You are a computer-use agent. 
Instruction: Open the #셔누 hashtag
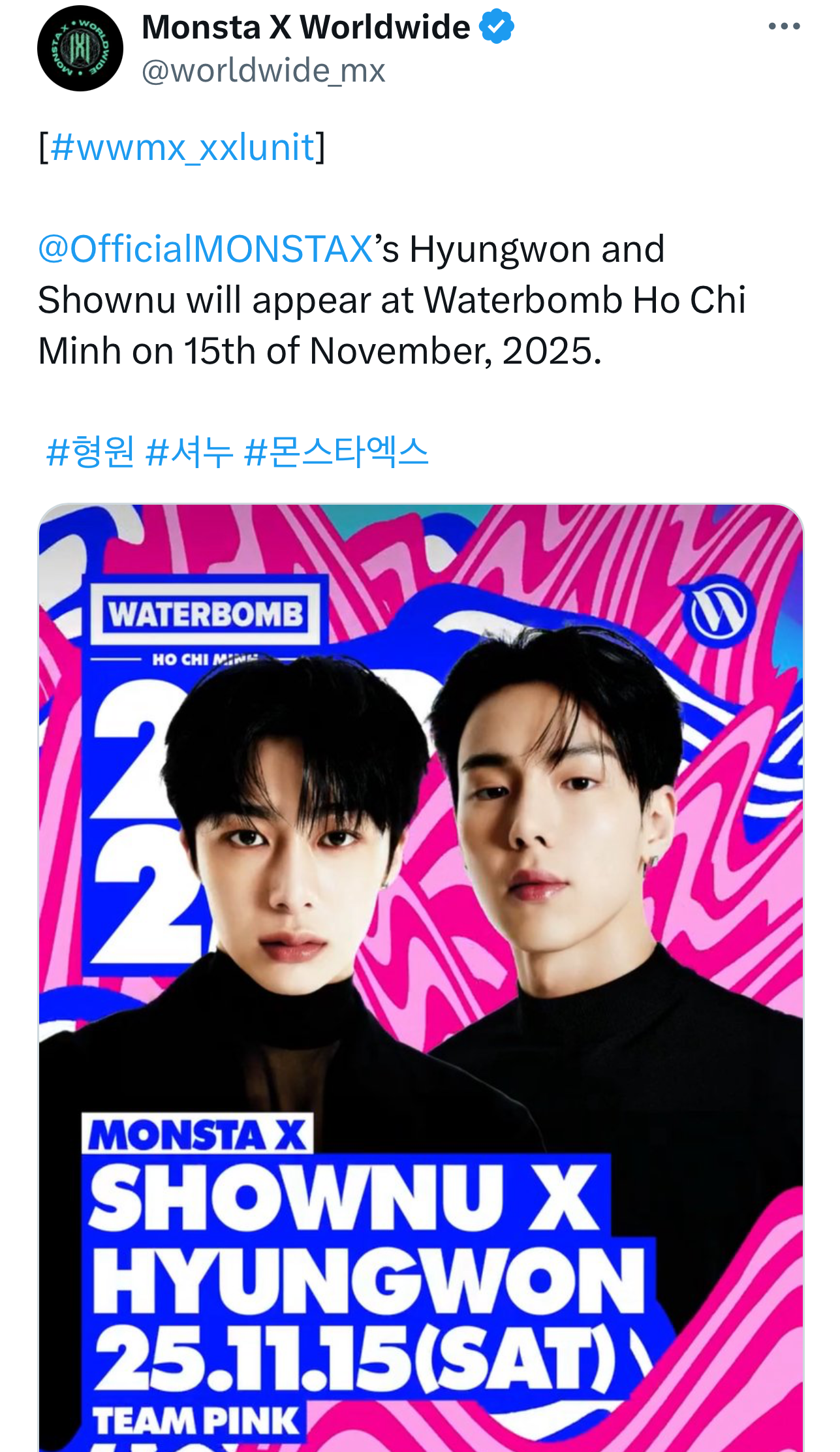[189, 452]
